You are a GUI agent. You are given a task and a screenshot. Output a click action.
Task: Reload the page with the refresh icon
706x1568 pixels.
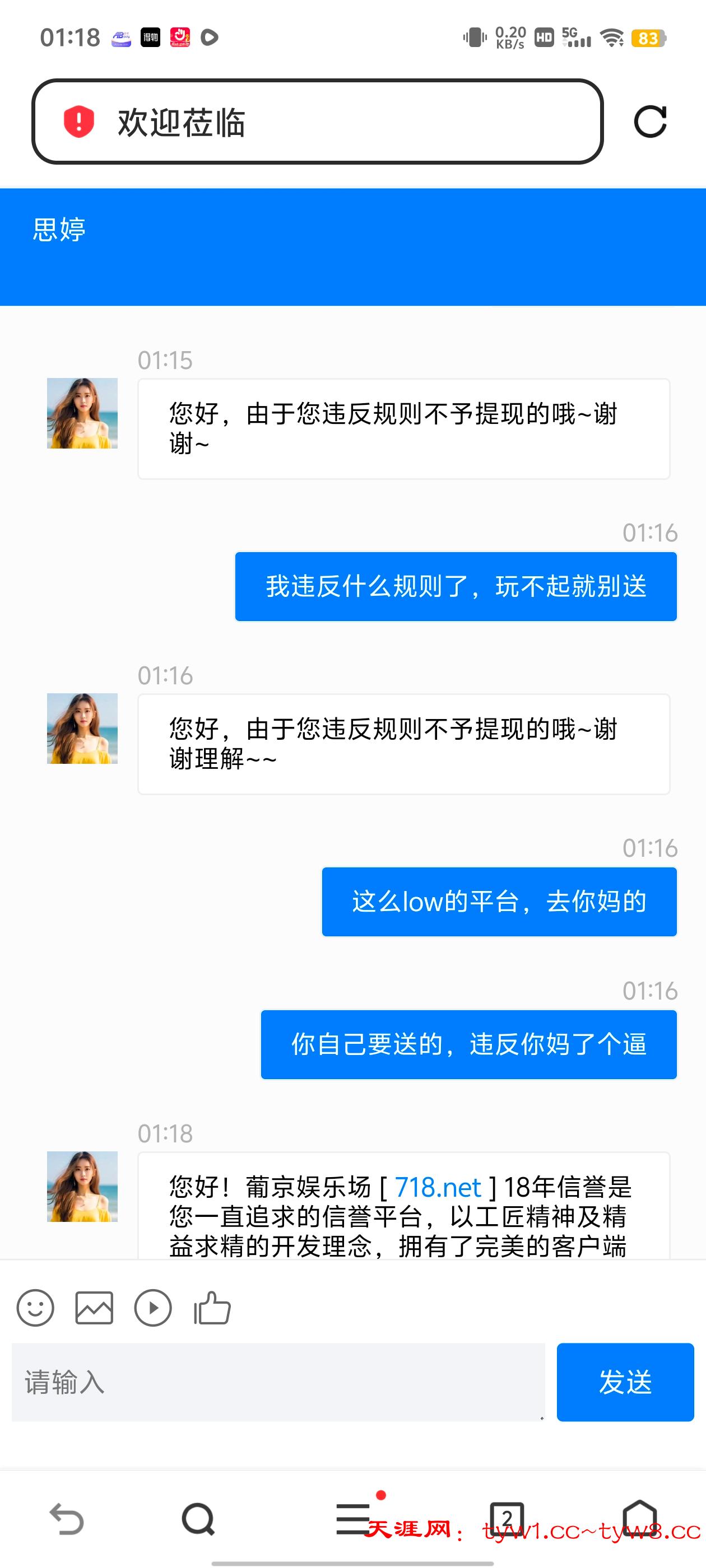click(x=650, y=122)
